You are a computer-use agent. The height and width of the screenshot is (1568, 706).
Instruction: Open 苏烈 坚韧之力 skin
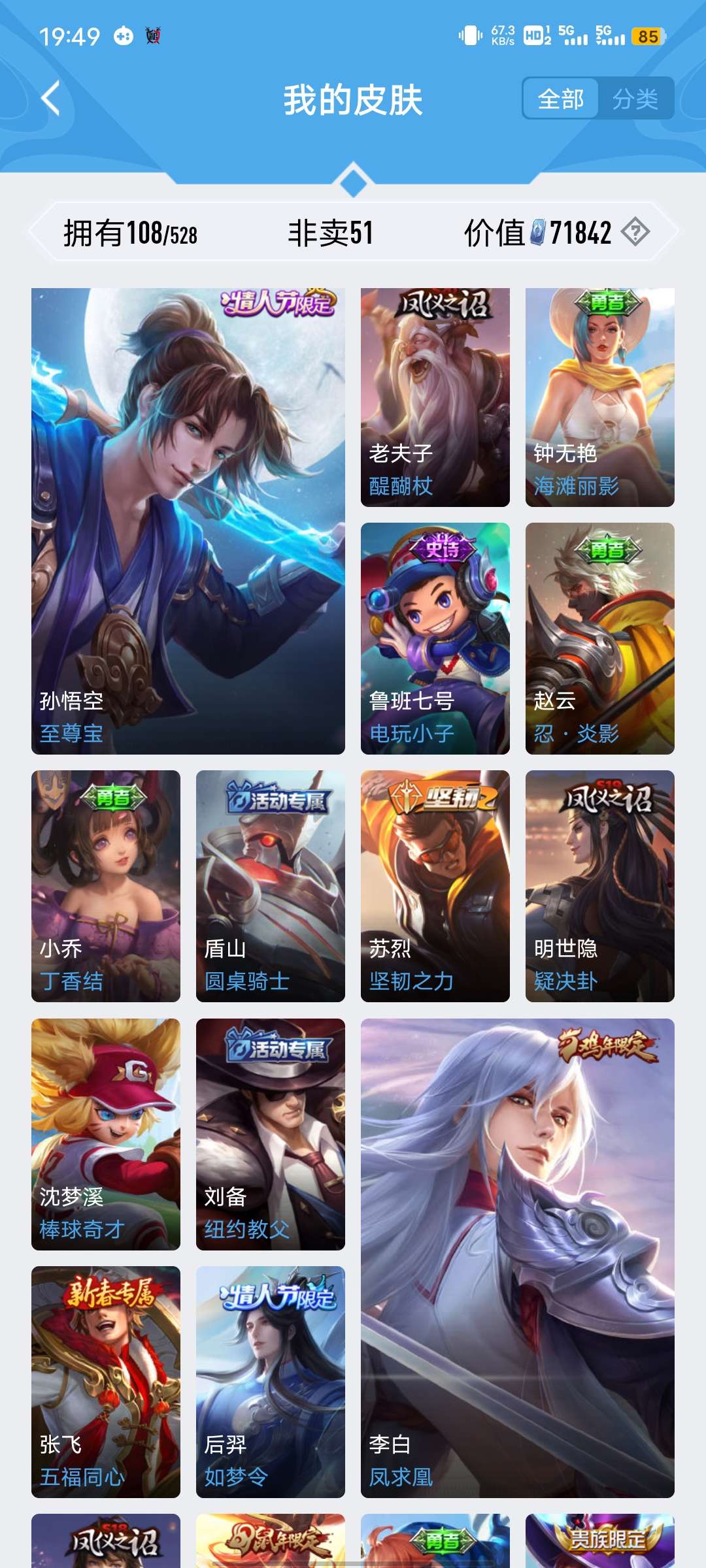pyautogui.click(x=435, y=886)
